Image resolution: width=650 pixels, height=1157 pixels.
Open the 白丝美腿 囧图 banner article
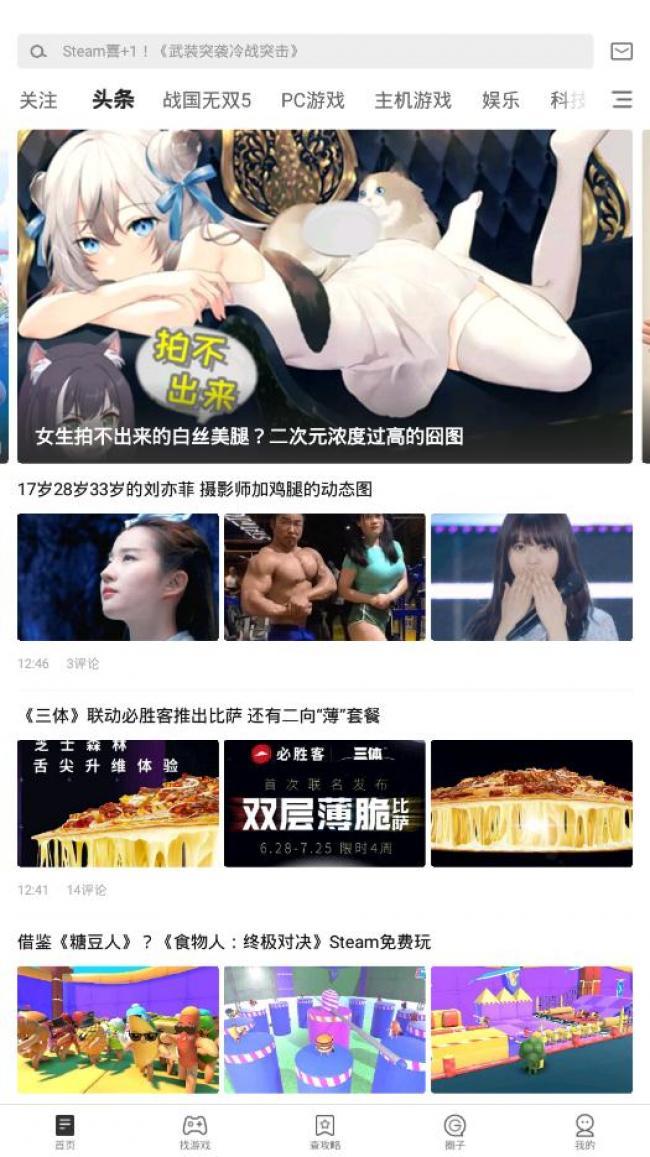coord(325,296)
